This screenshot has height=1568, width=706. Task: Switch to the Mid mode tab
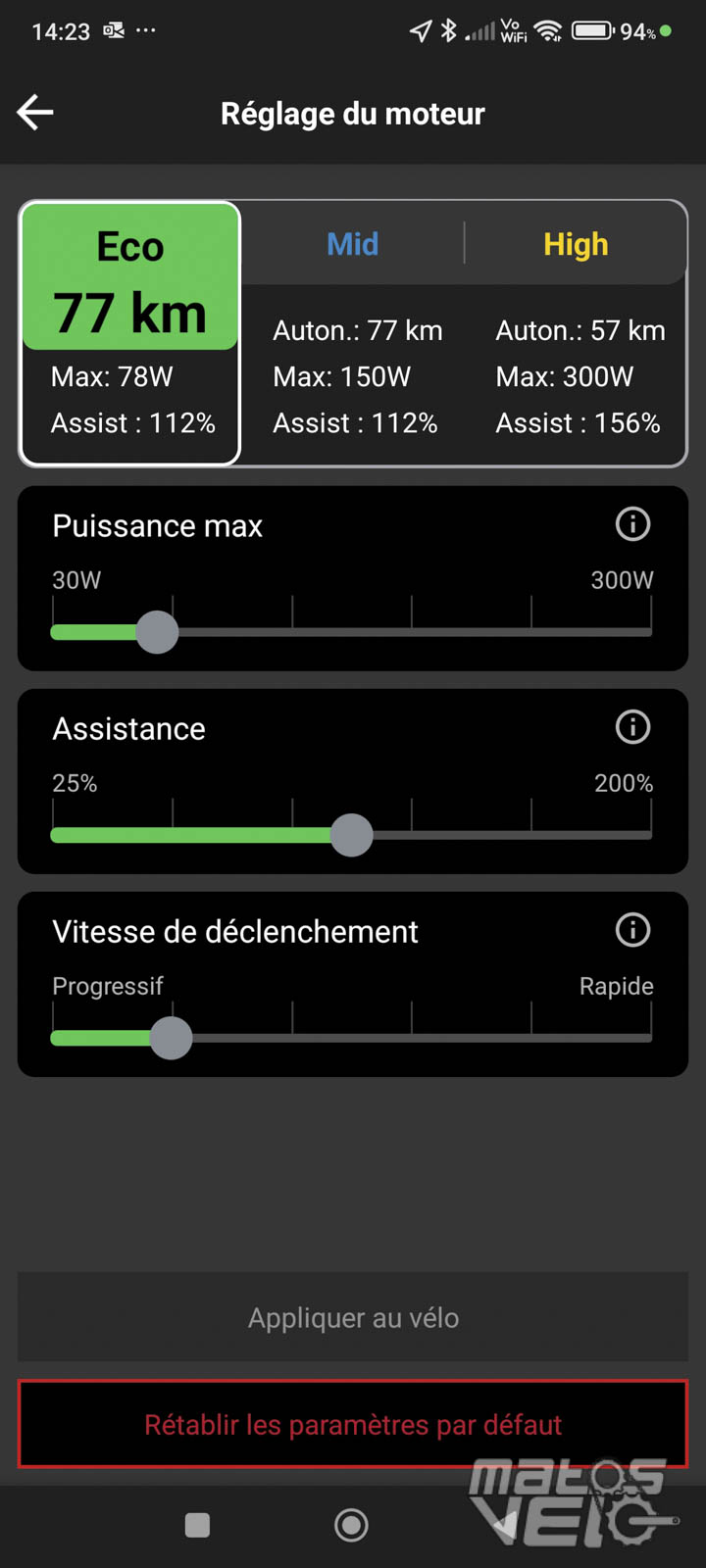[353, 244]
